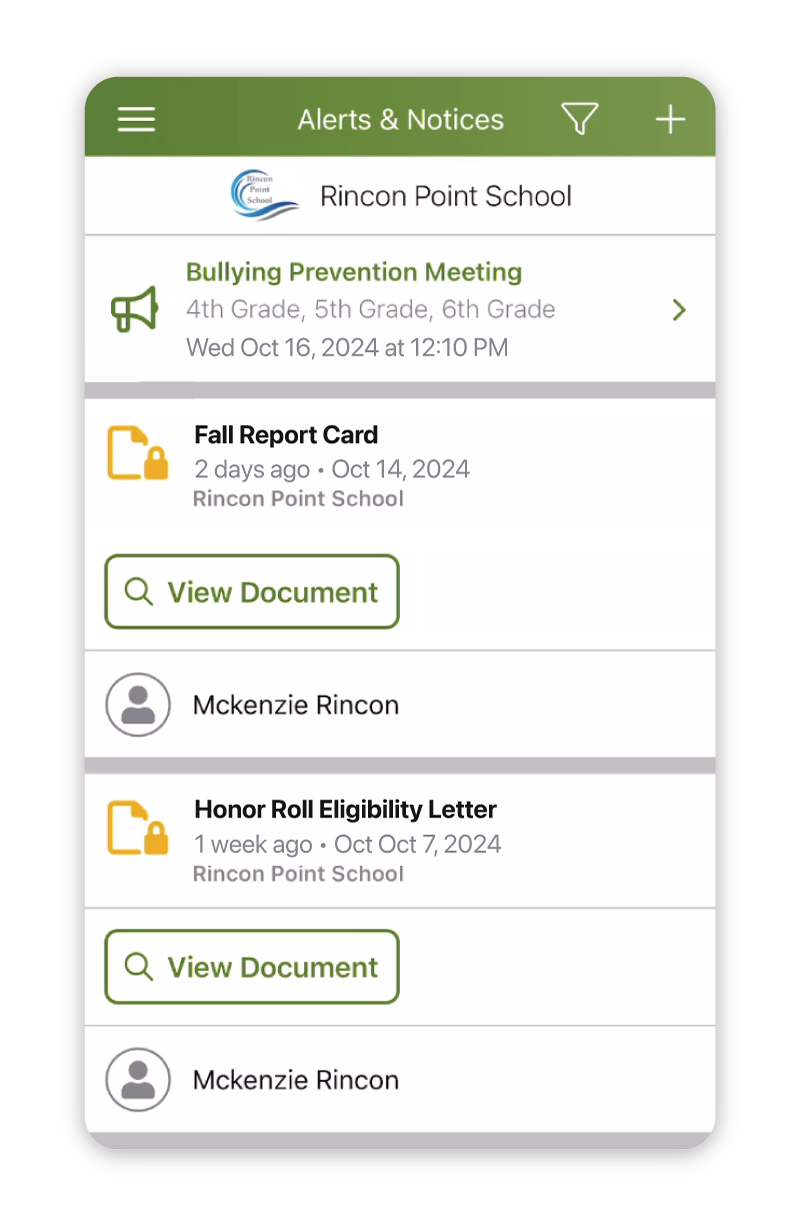Select the Rincon Point School logo
The height and width of the screenshot is (1225, 800).
[x=264, y=194]
